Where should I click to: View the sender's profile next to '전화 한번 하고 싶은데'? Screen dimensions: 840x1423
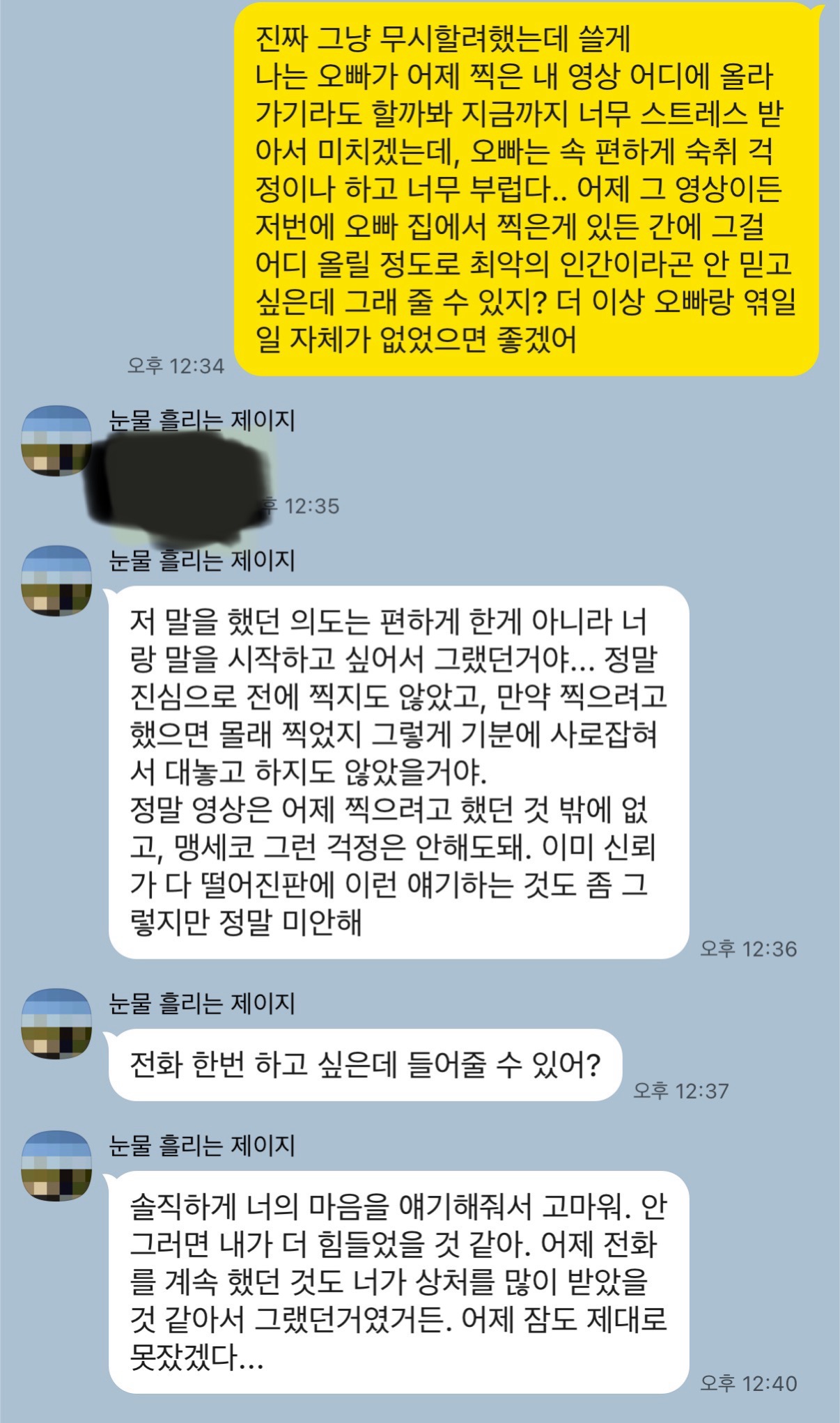[56, 1023]
